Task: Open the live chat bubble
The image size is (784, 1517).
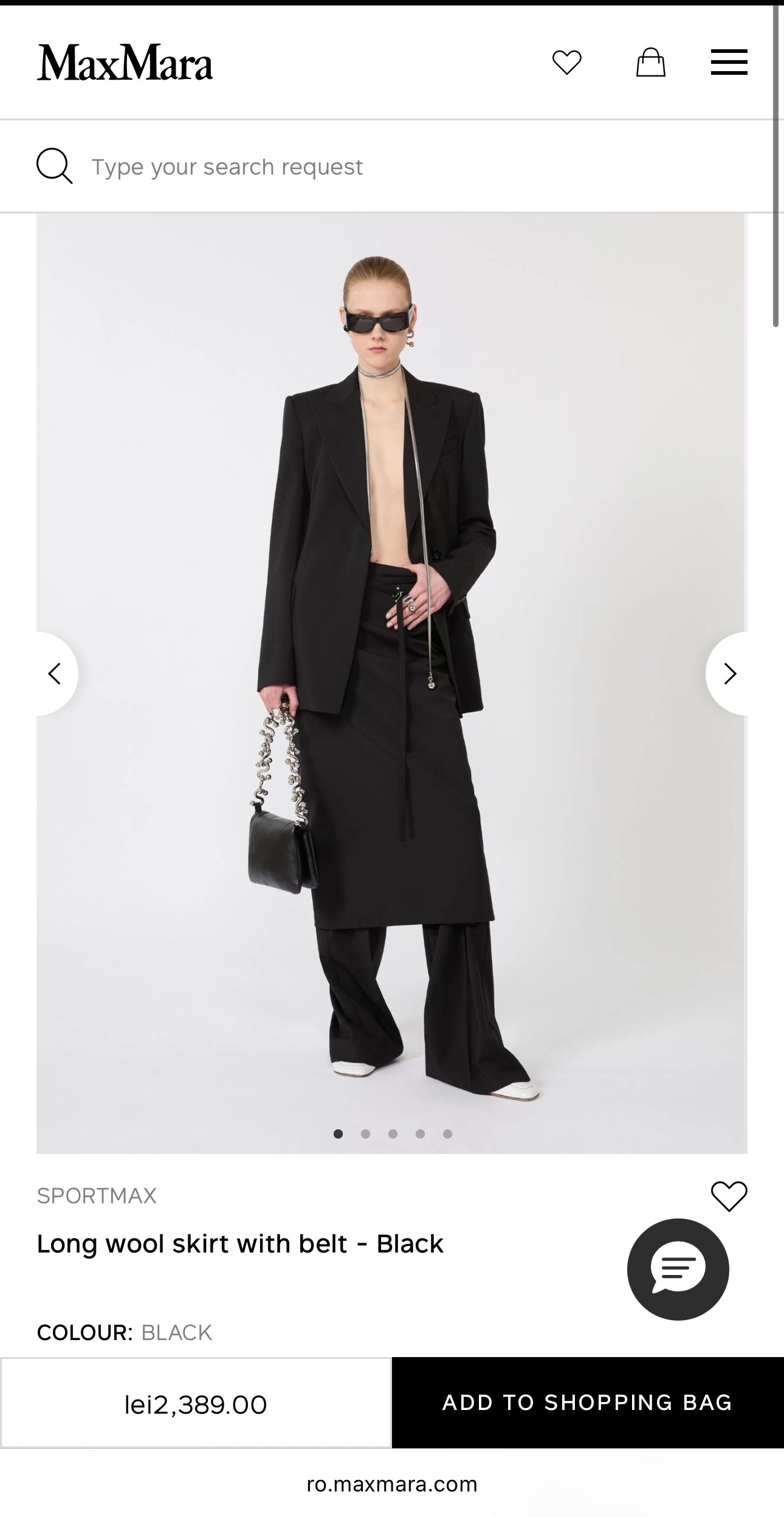Action: [678, 1269]
